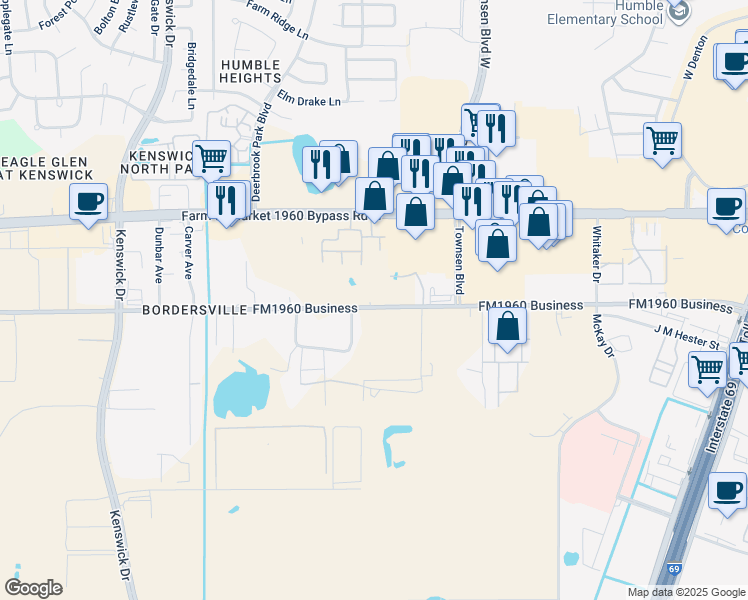Tap the shopping cart marker near J M Hester St
748x600 pixels.
click(x=708, y=369)
